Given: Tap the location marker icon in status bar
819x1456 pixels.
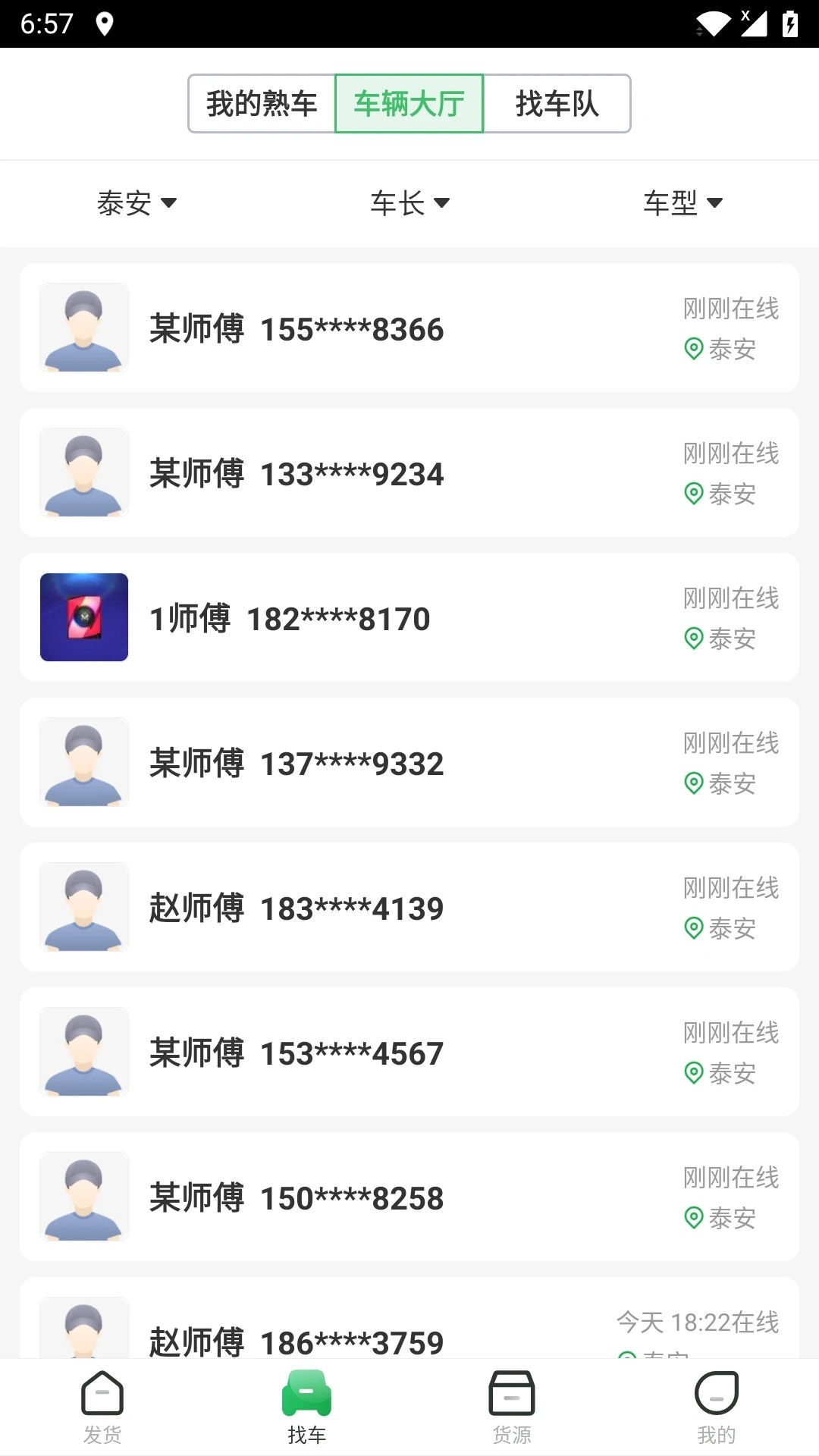Looking at the screenshot, I should (105, 23).
